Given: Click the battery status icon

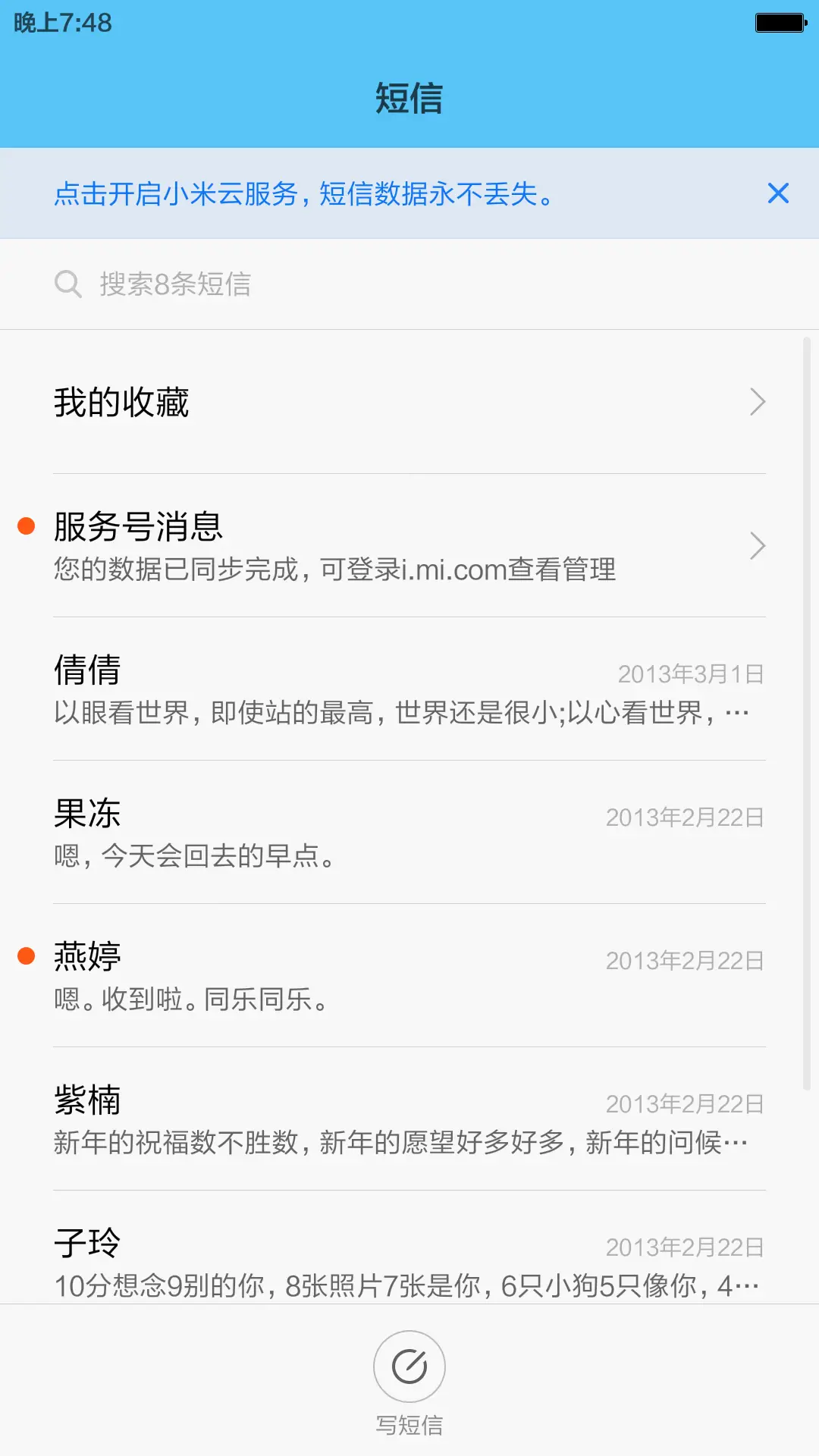Looking at the screenshot, I should 779,23.
